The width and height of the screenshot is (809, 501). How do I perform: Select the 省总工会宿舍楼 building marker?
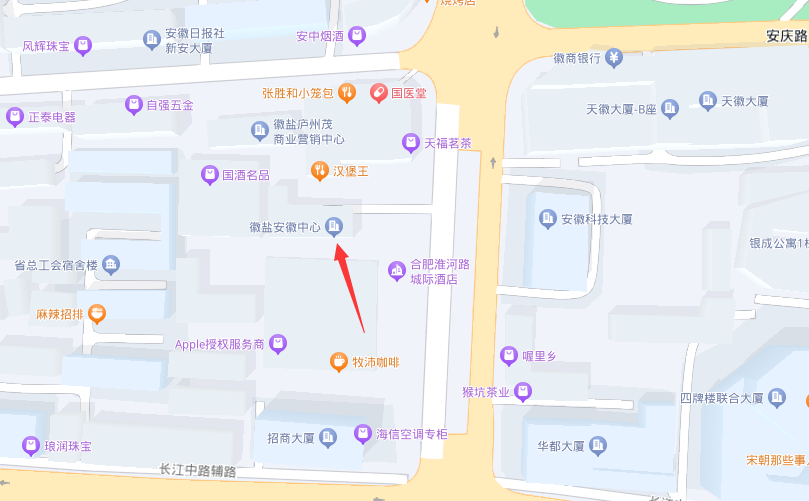point(111,265)
